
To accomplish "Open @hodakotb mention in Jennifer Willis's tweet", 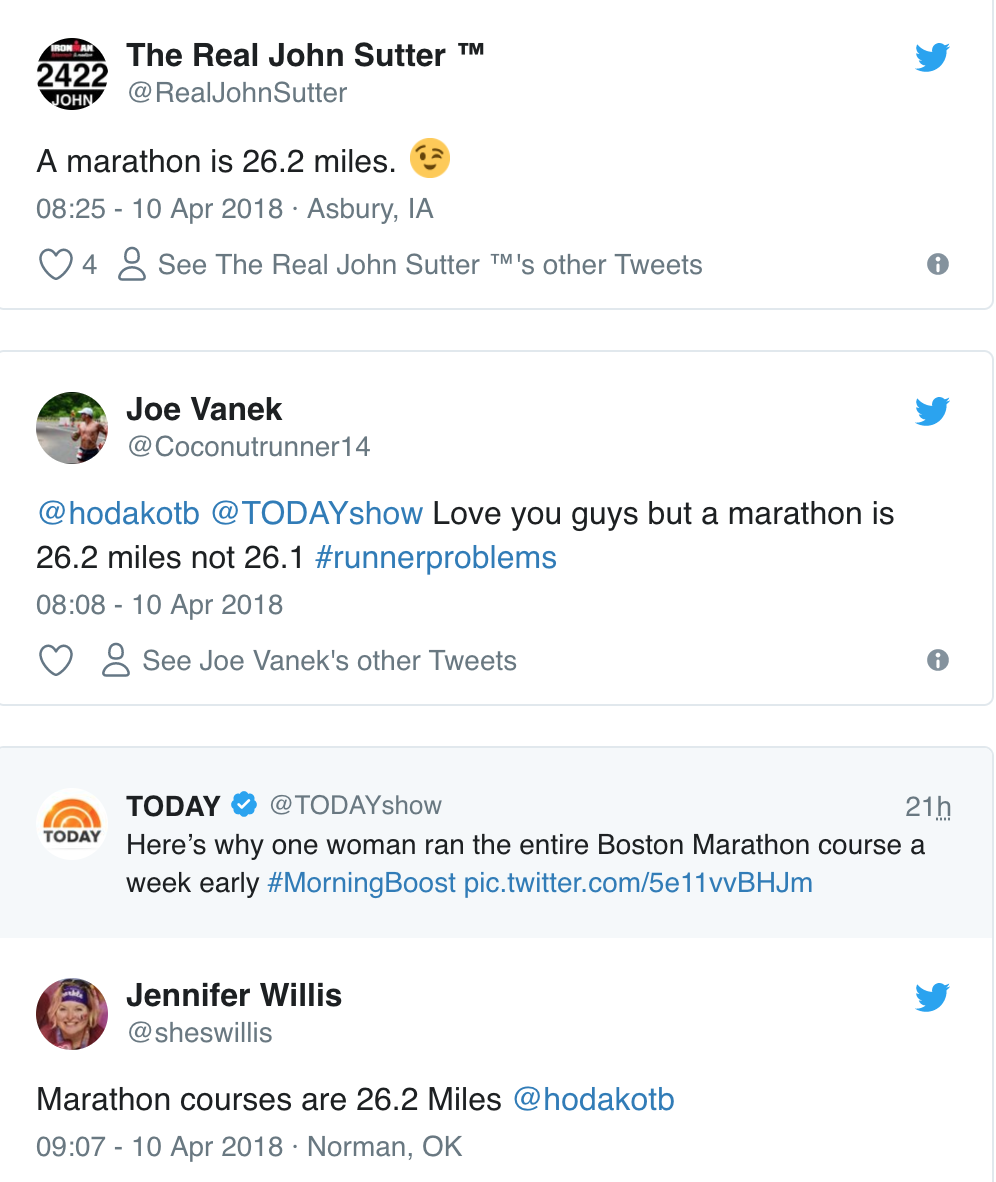I will click(594, 1099).
